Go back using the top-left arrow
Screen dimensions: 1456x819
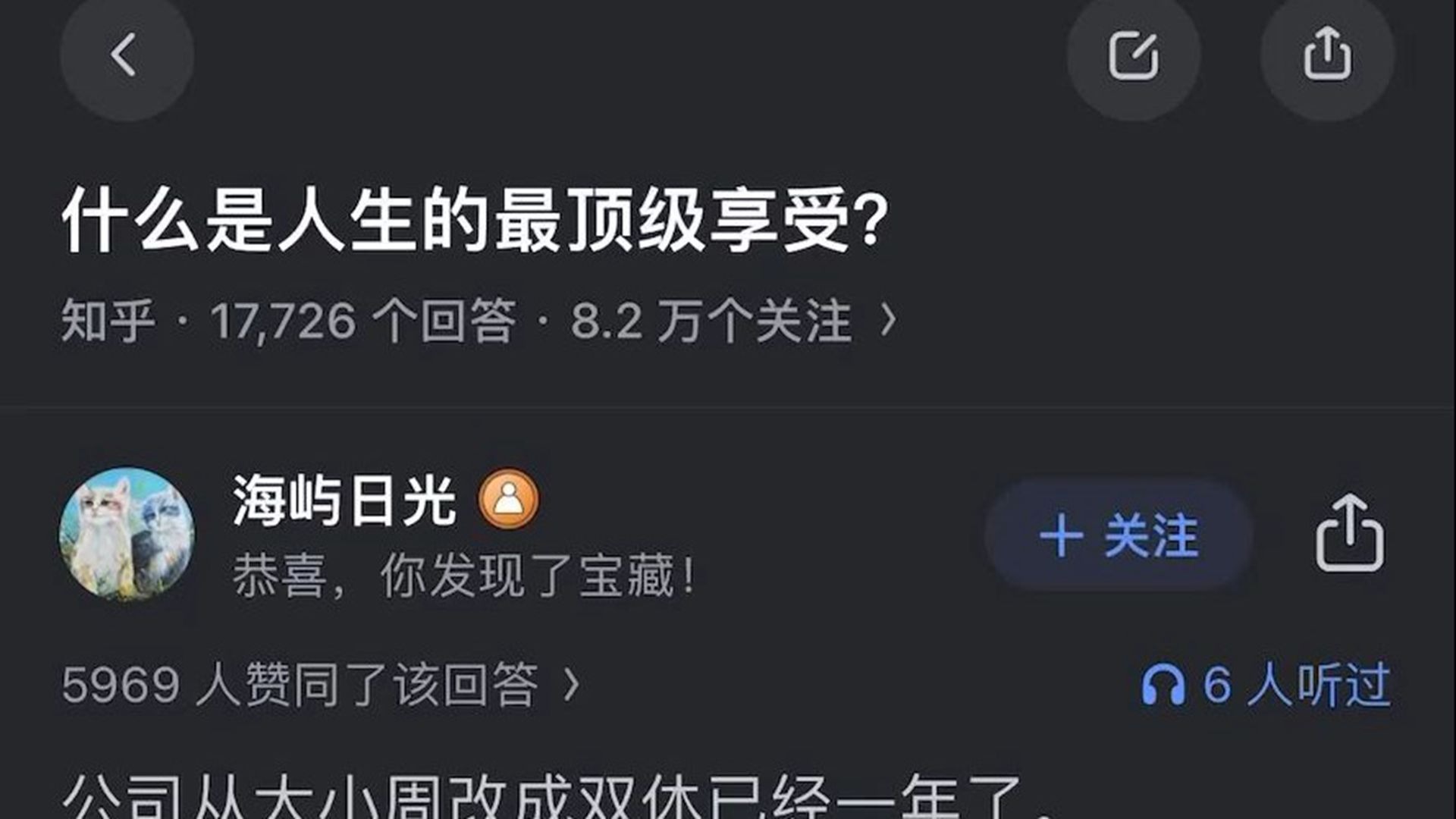click(x=126, y=55)
